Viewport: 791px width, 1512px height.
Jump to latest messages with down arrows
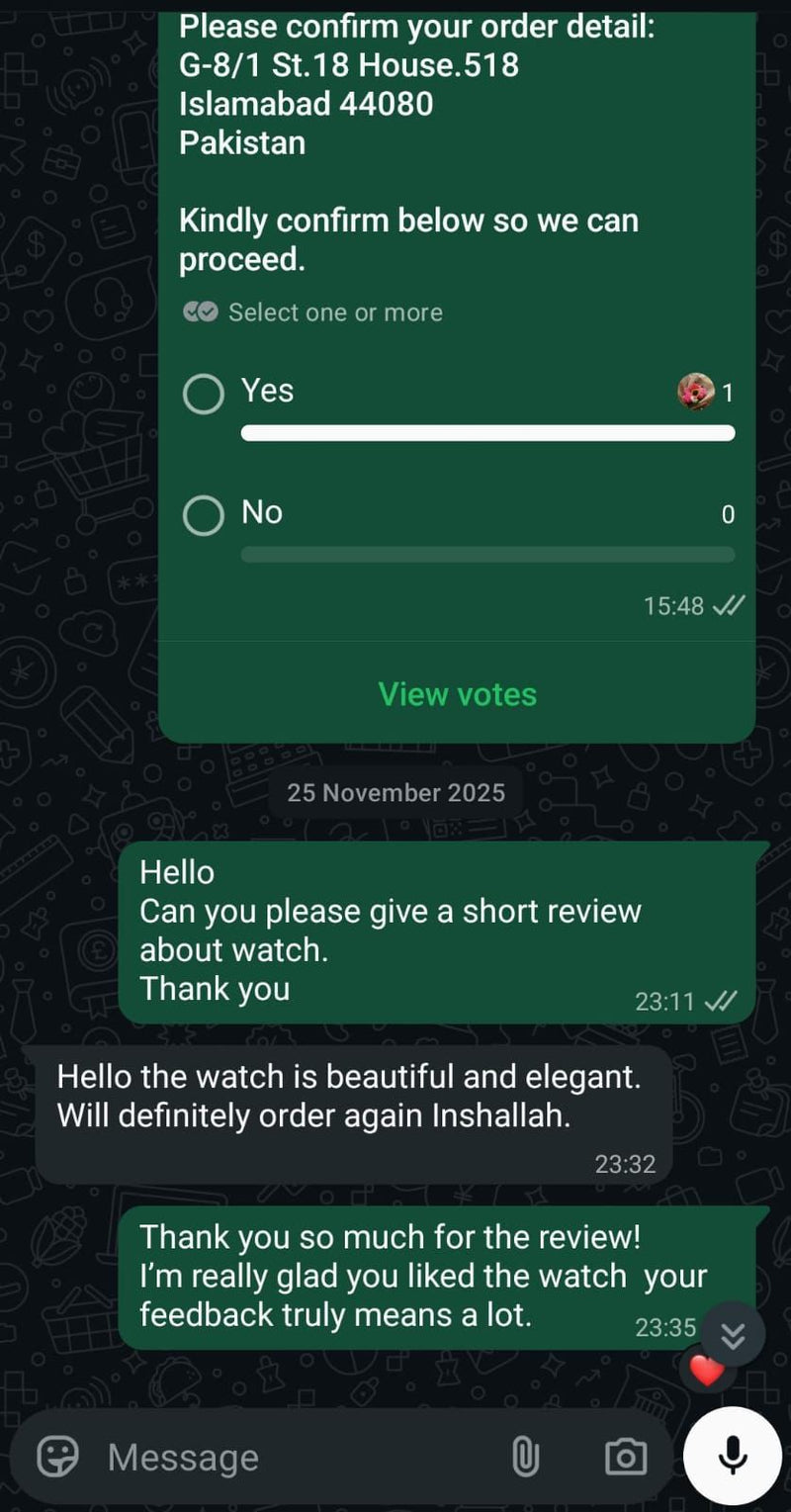733,1335
